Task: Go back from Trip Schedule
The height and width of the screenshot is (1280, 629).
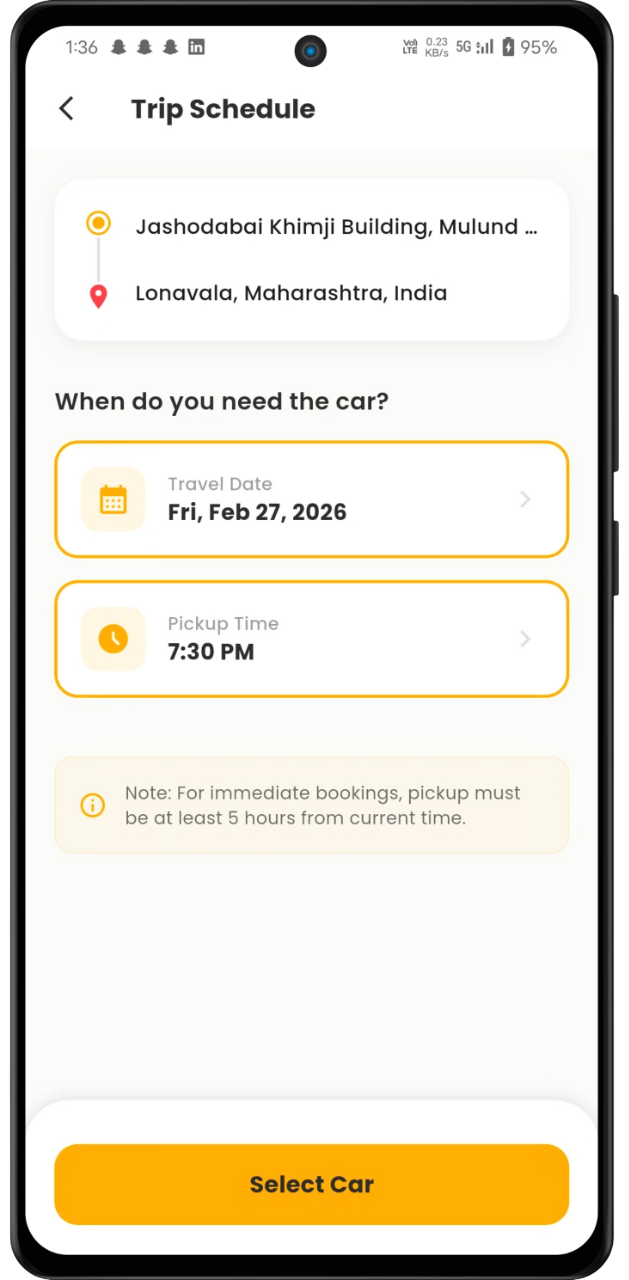Action: click(66, 109)
